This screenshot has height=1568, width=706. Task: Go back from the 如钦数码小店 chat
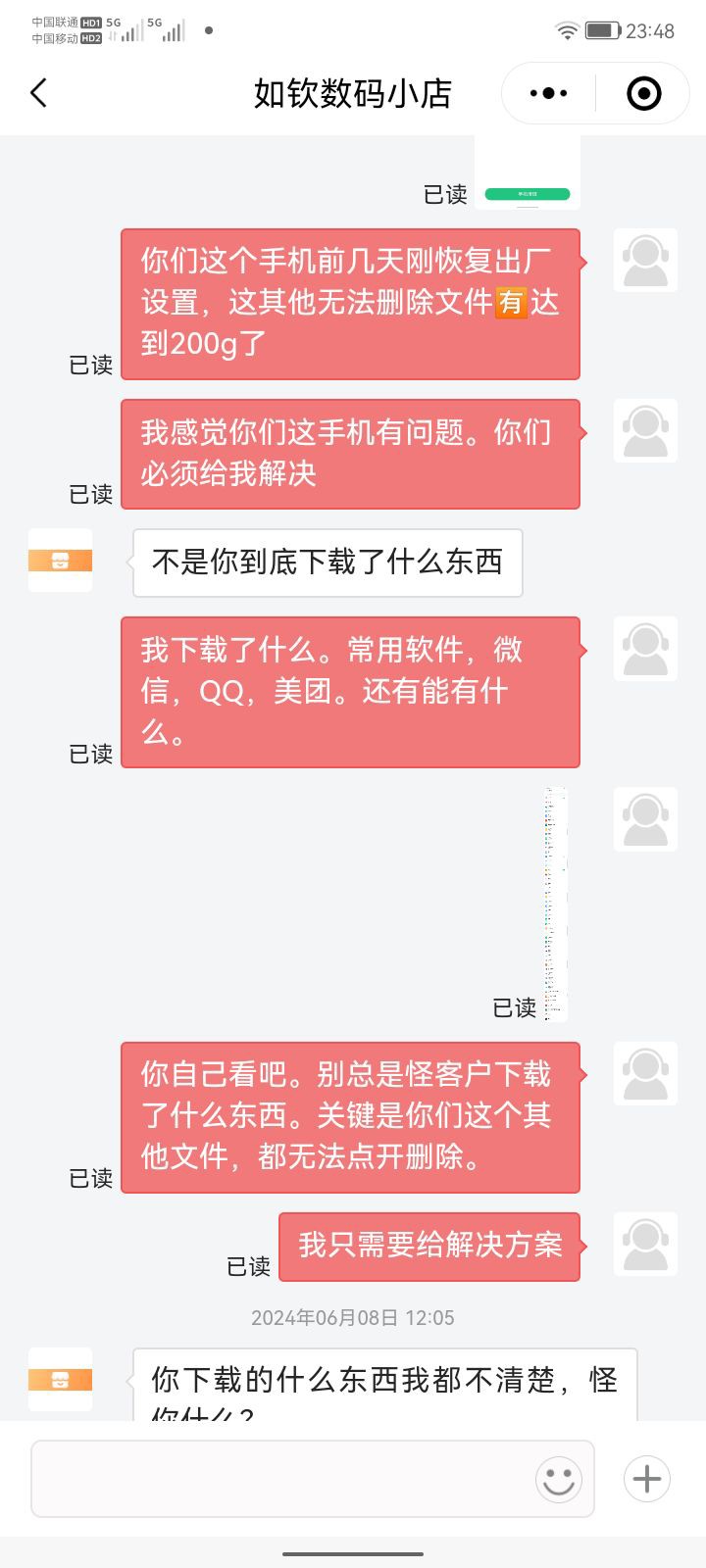(39, 93)
